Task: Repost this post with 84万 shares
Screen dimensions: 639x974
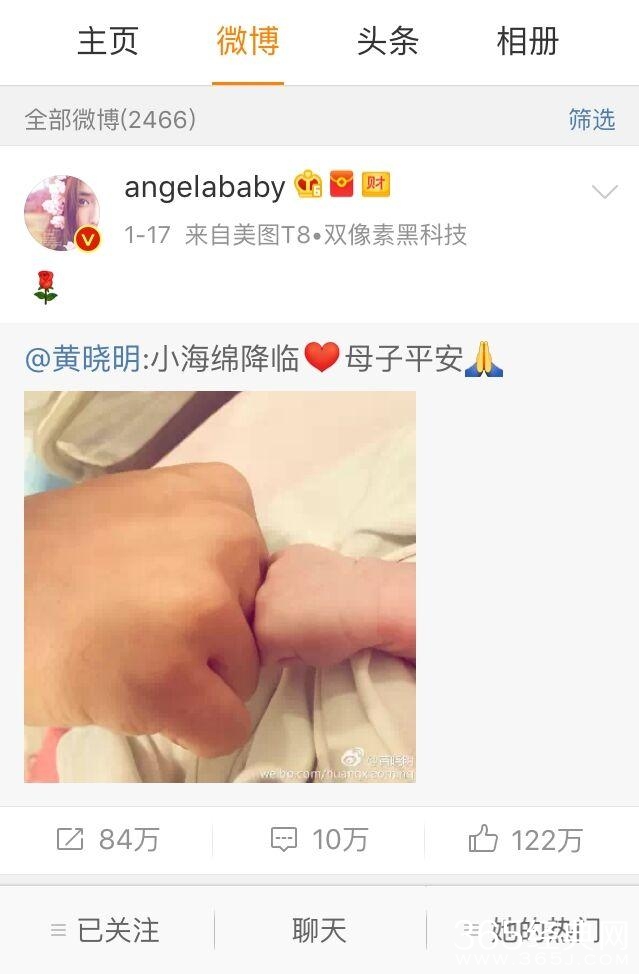Action: click(x=107, y=840)
